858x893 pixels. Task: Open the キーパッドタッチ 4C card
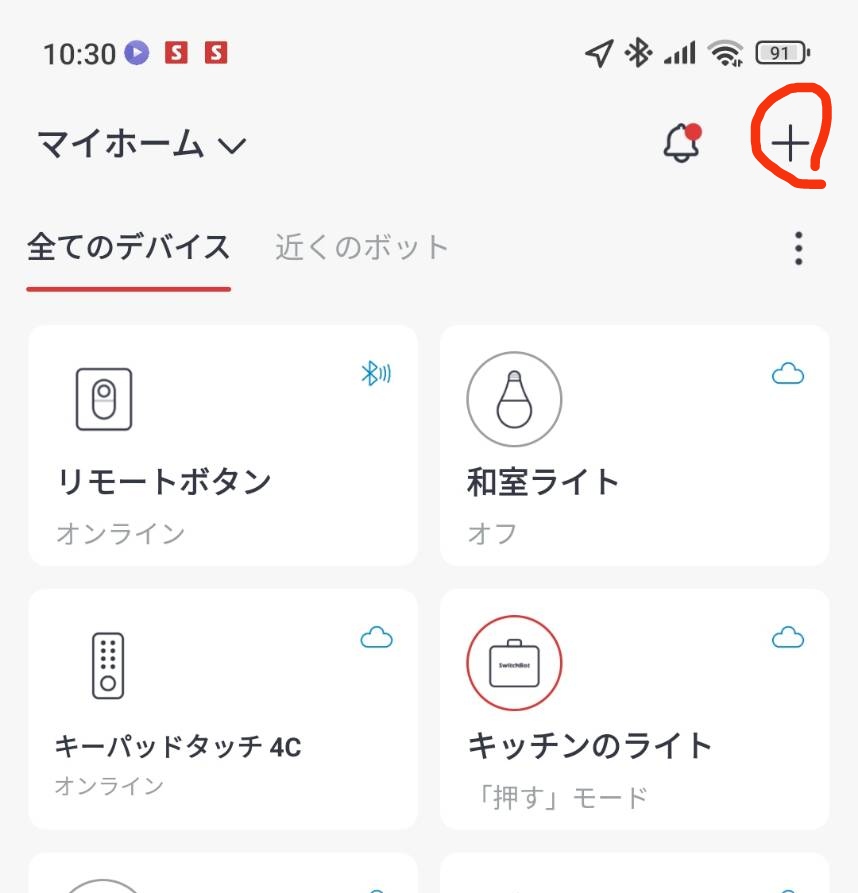click(x=223, y=709)
